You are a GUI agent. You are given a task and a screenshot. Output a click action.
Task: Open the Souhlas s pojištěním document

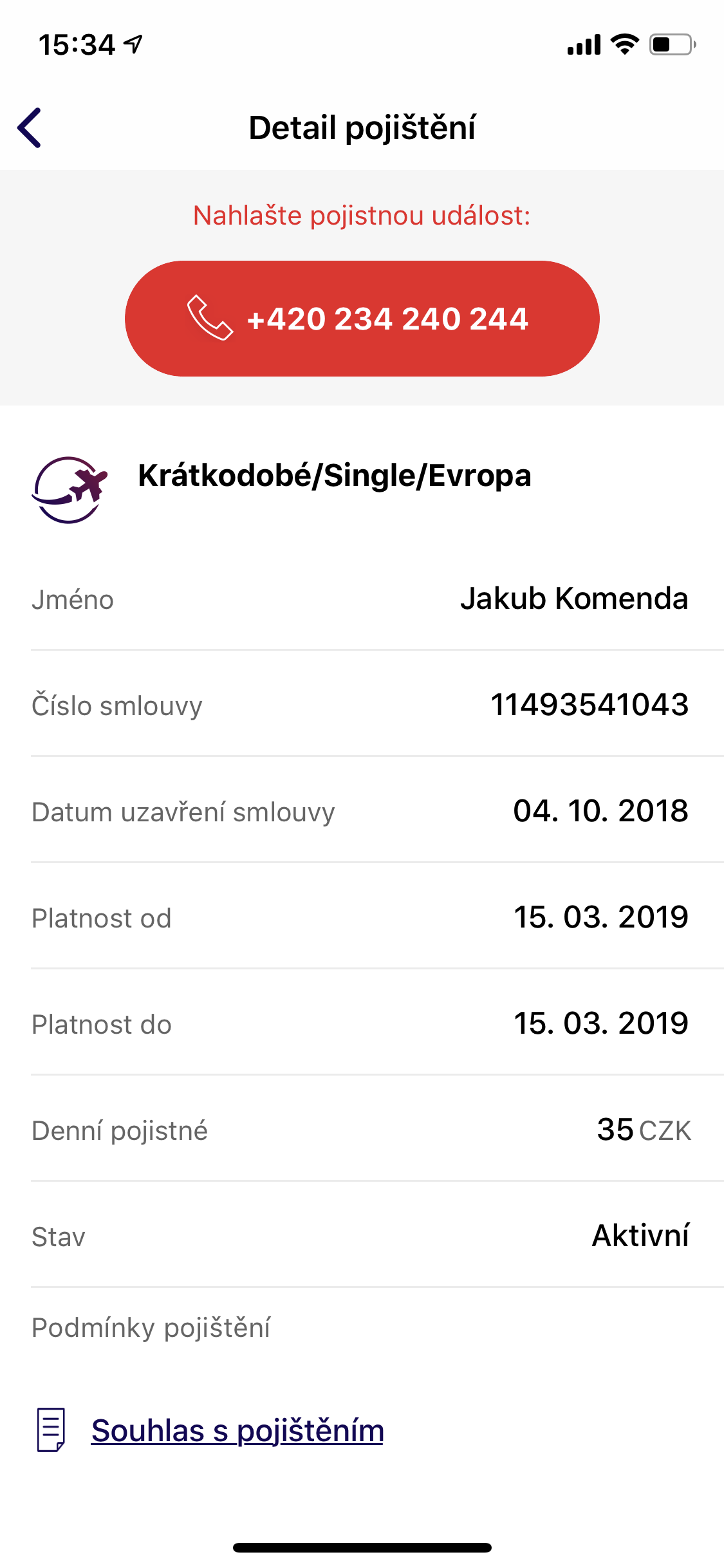[x=237, y=1431]
